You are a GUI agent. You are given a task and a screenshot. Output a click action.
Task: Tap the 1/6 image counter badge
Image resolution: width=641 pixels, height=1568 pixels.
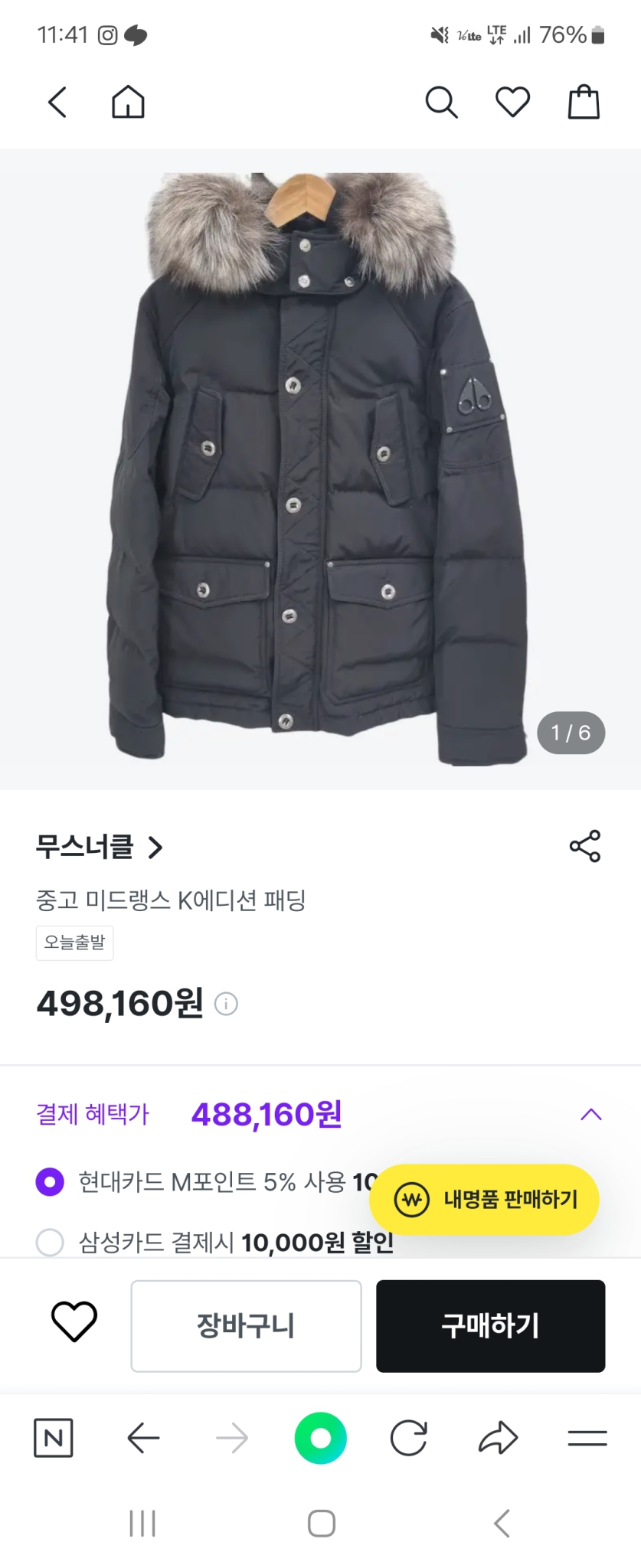pyautogui.click(x=570, y=733)
